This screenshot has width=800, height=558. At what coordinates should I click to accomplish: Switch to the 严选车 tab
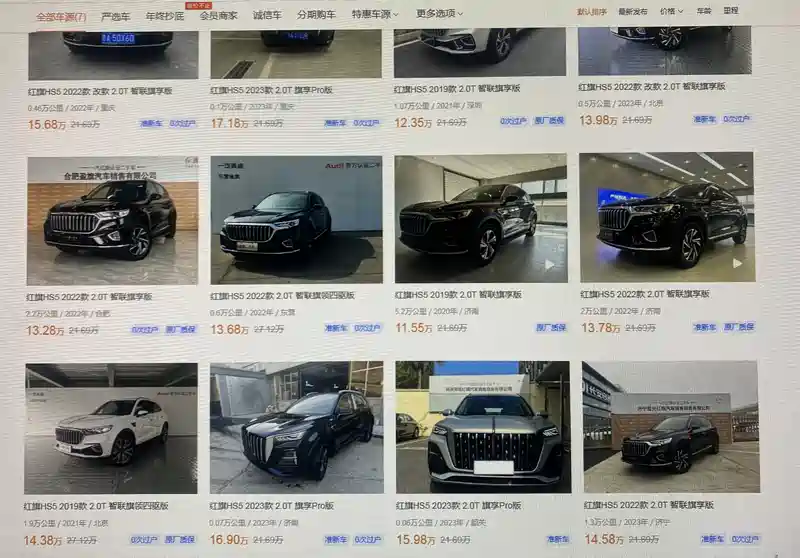[115, 16]
